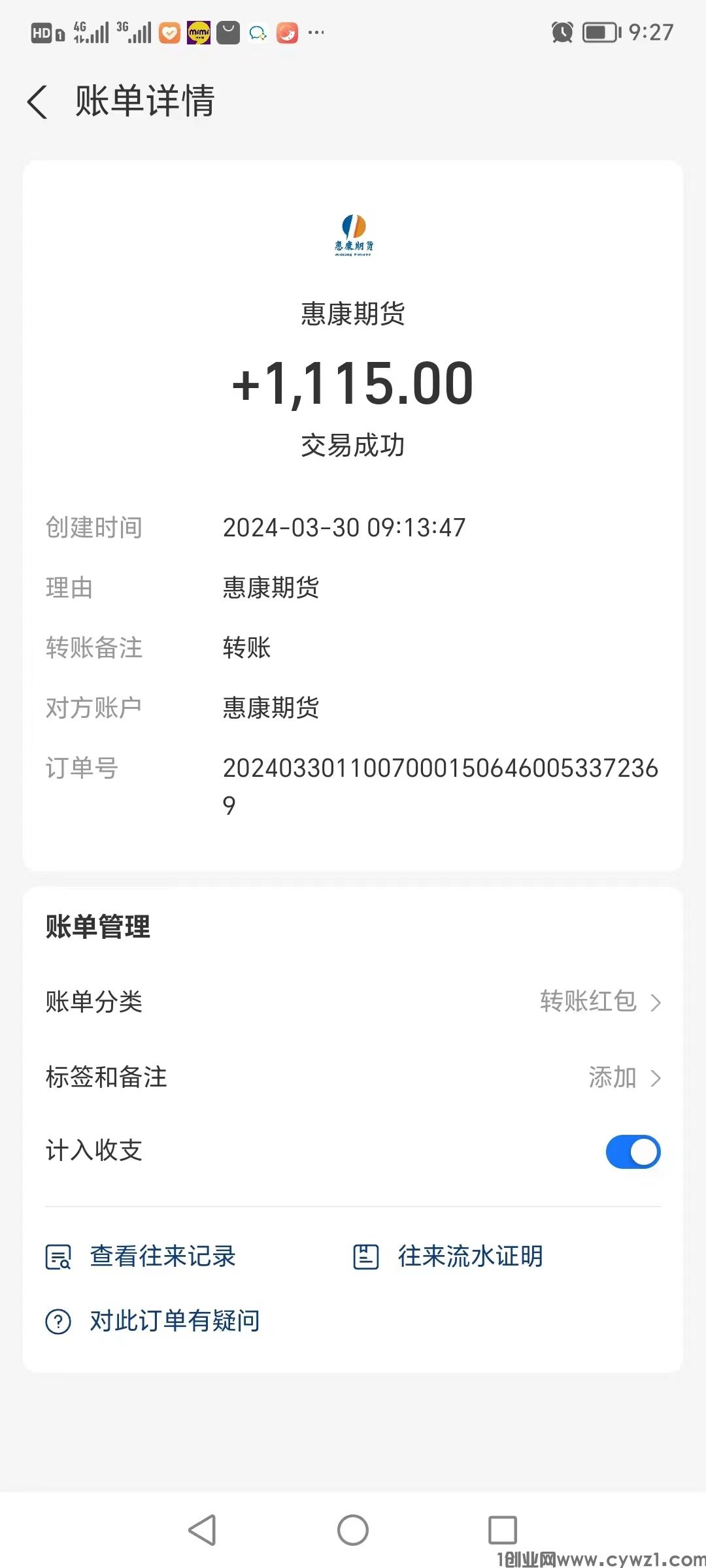Image resolution: width=706 pixels, height=1568 pixels.
Task: Go back from 账单详情 page
Action: click(38, 102)
